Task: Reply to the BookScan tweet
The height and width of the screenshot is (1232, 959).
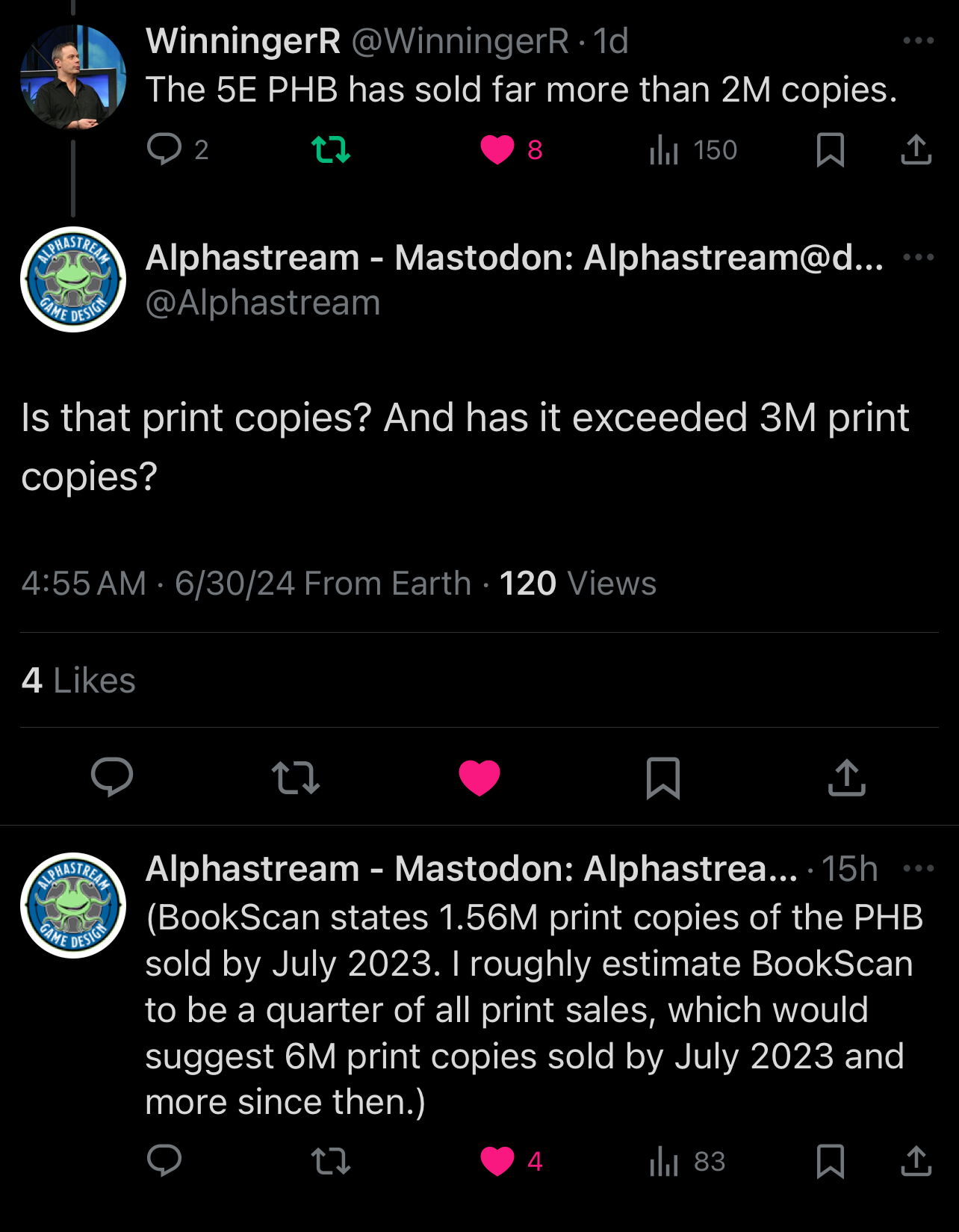Action: [x=164, y=1161]
